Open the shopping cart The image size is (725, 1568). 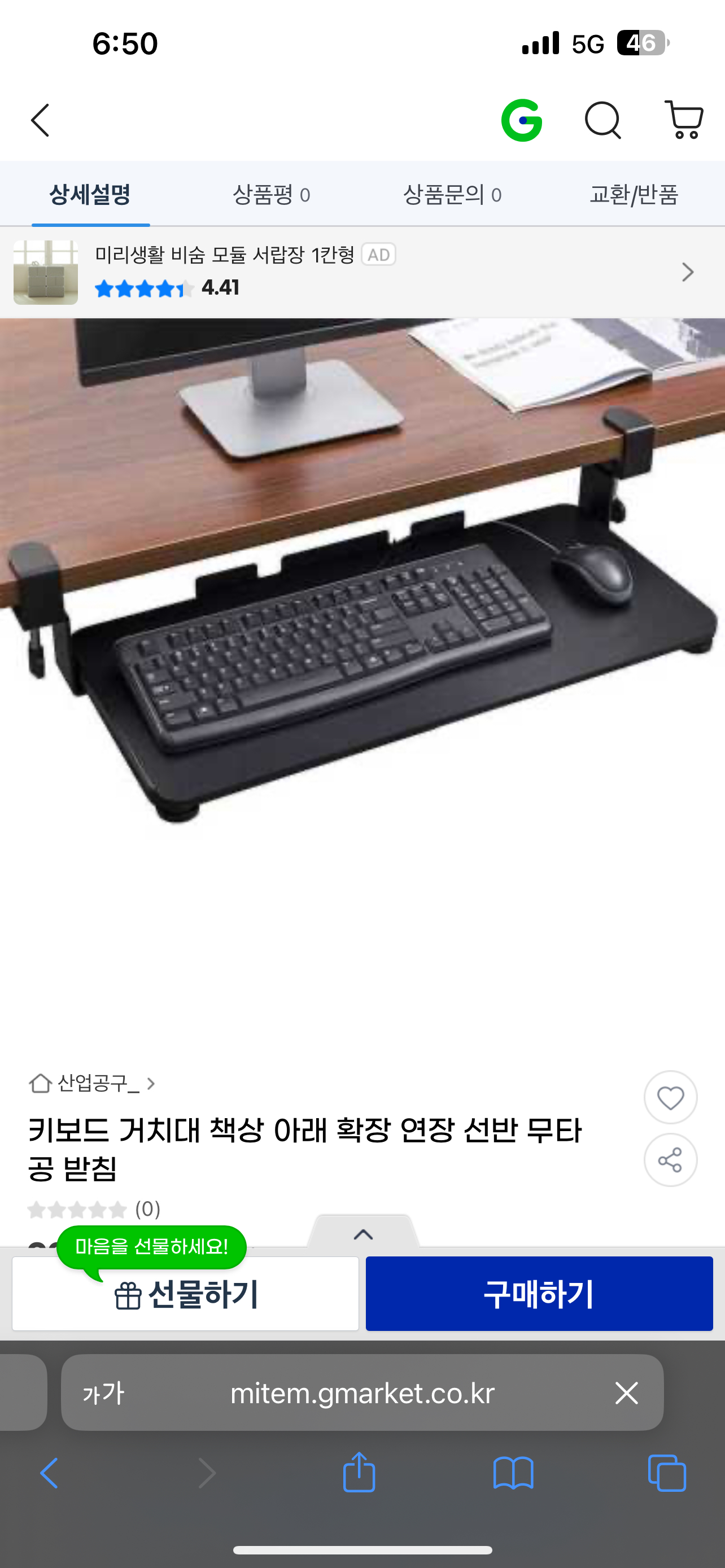point(684,120)
